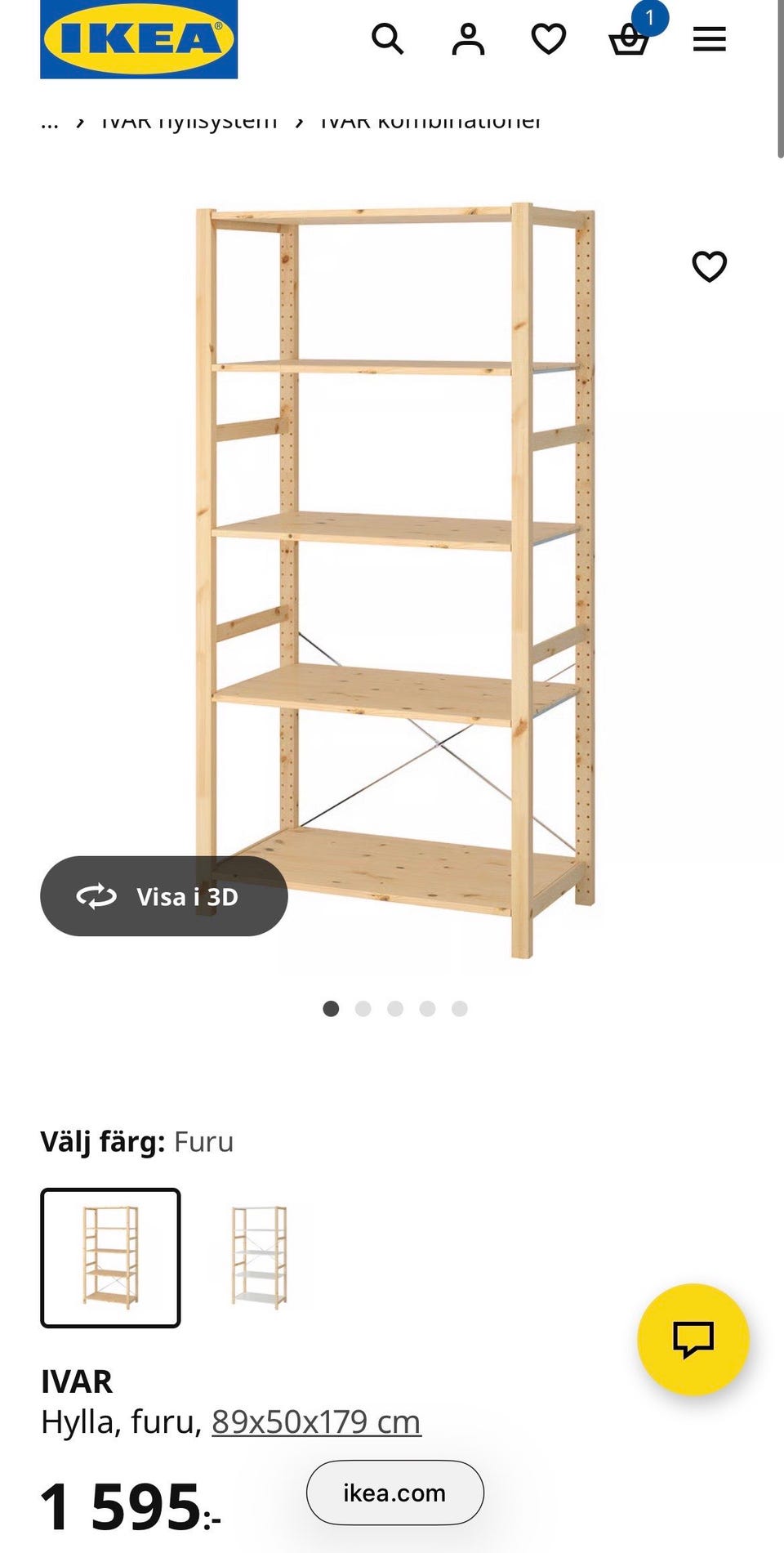Open the search function
This screenshot has width=784, height=1553.
[387, 38]
